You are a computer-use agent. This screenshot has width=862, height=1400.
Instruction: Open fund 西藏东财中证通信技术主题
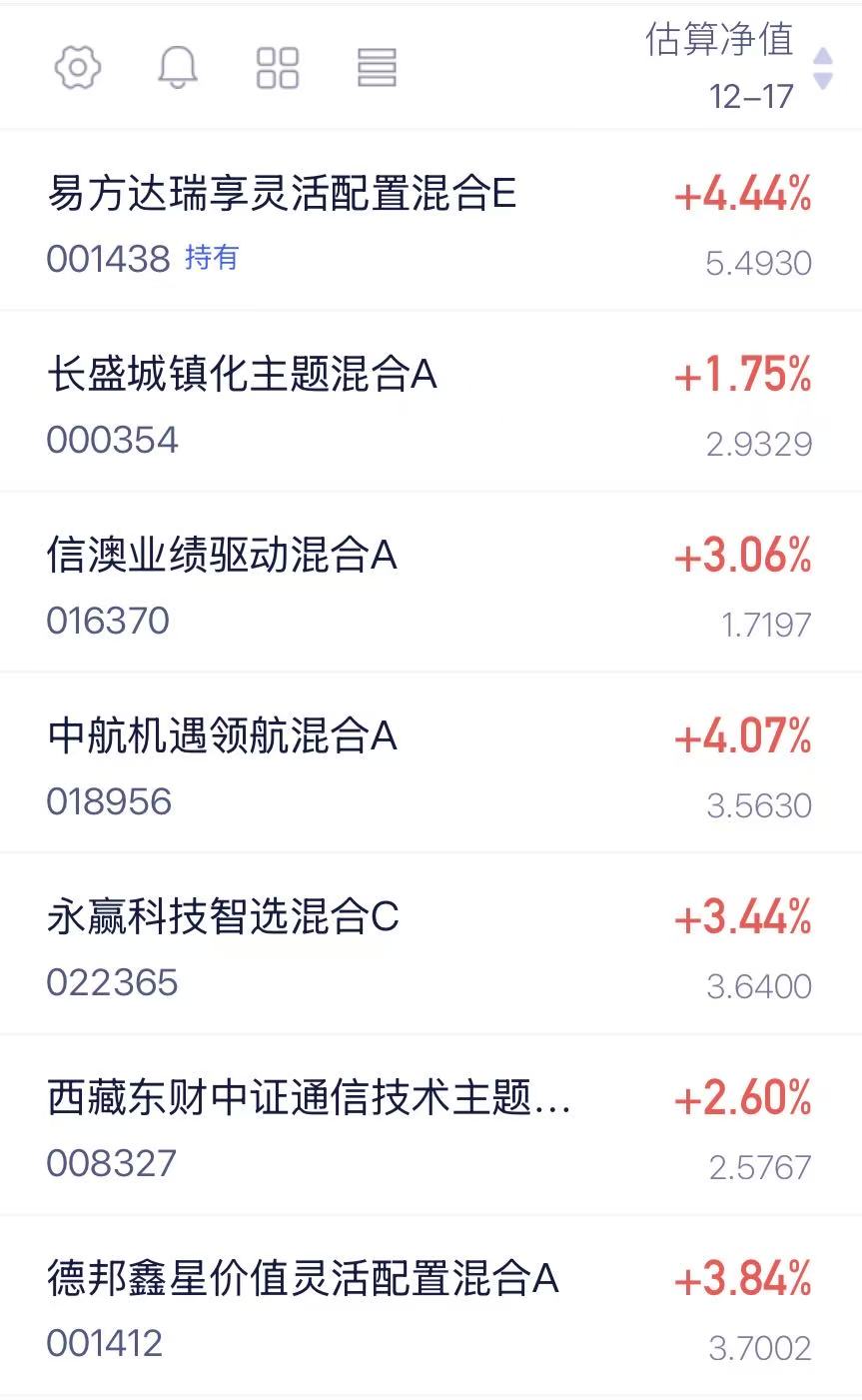pos(431,1125)
